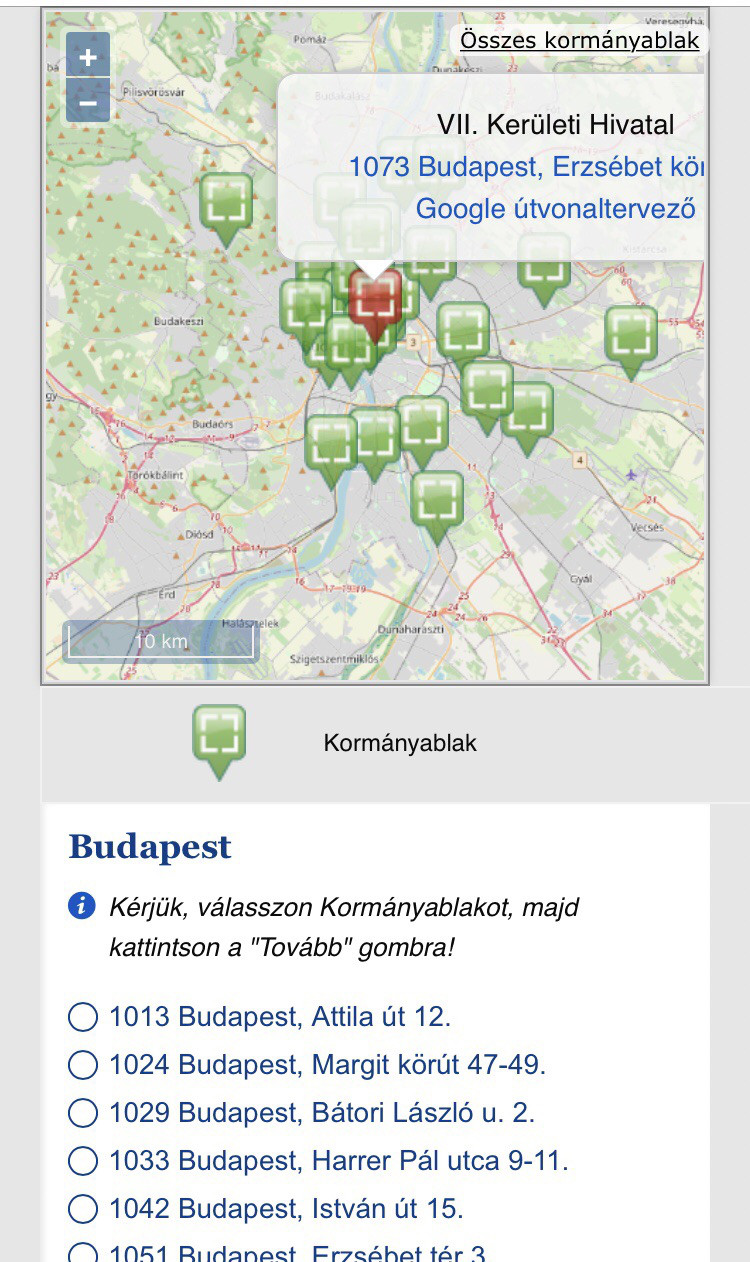The width and height of the screenshot is (750, 1262).
Task: Choose 1051 Budapest, Erzsébet tér 3.
Action: click(x=83, y=1253)
